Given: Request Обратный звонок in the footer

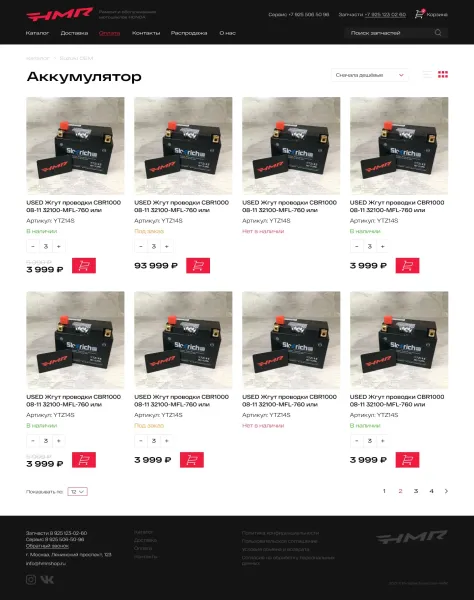Looking at the screenshot, I should point(47,546).
